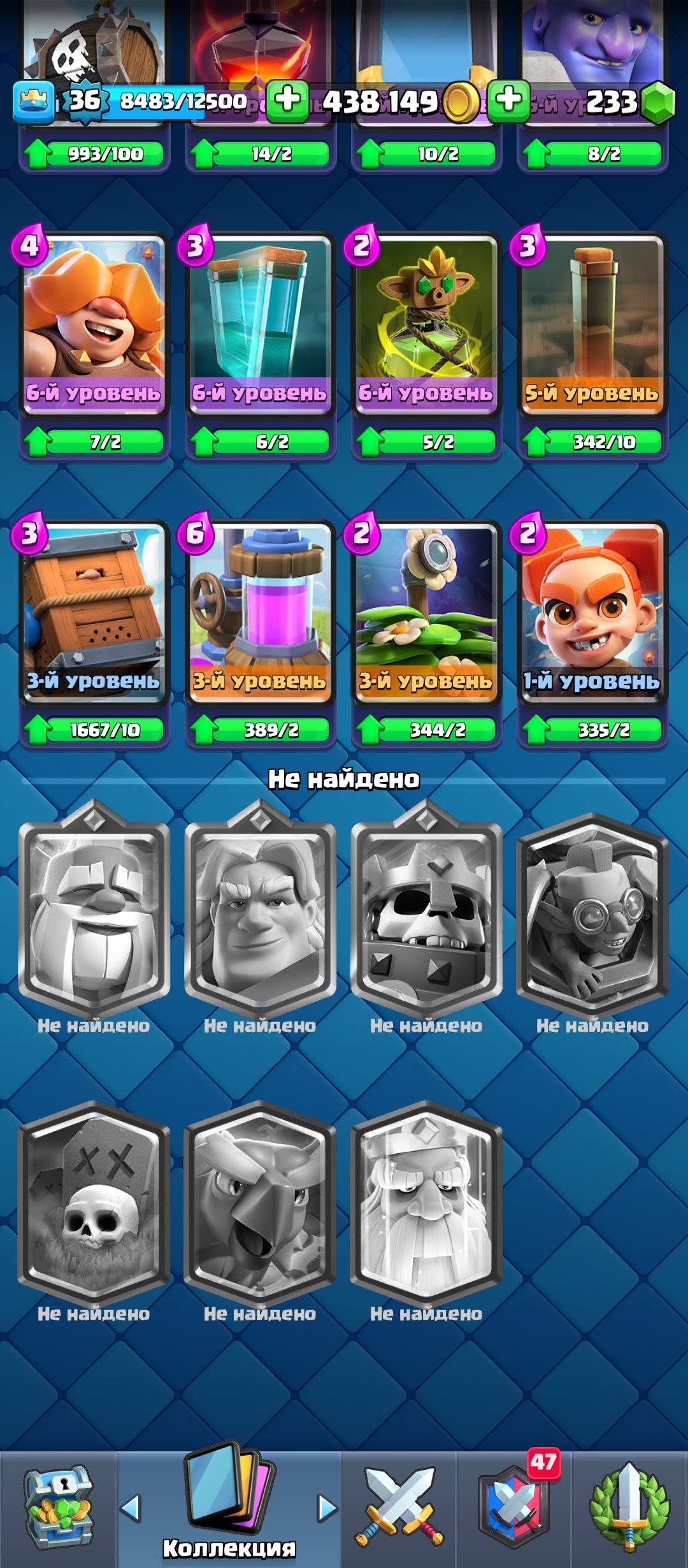Image resolution: width=688 pixels, height=1568 pixels.
Task: Tap the right arrow beside Коллекция
Action: click(327, 1509)
